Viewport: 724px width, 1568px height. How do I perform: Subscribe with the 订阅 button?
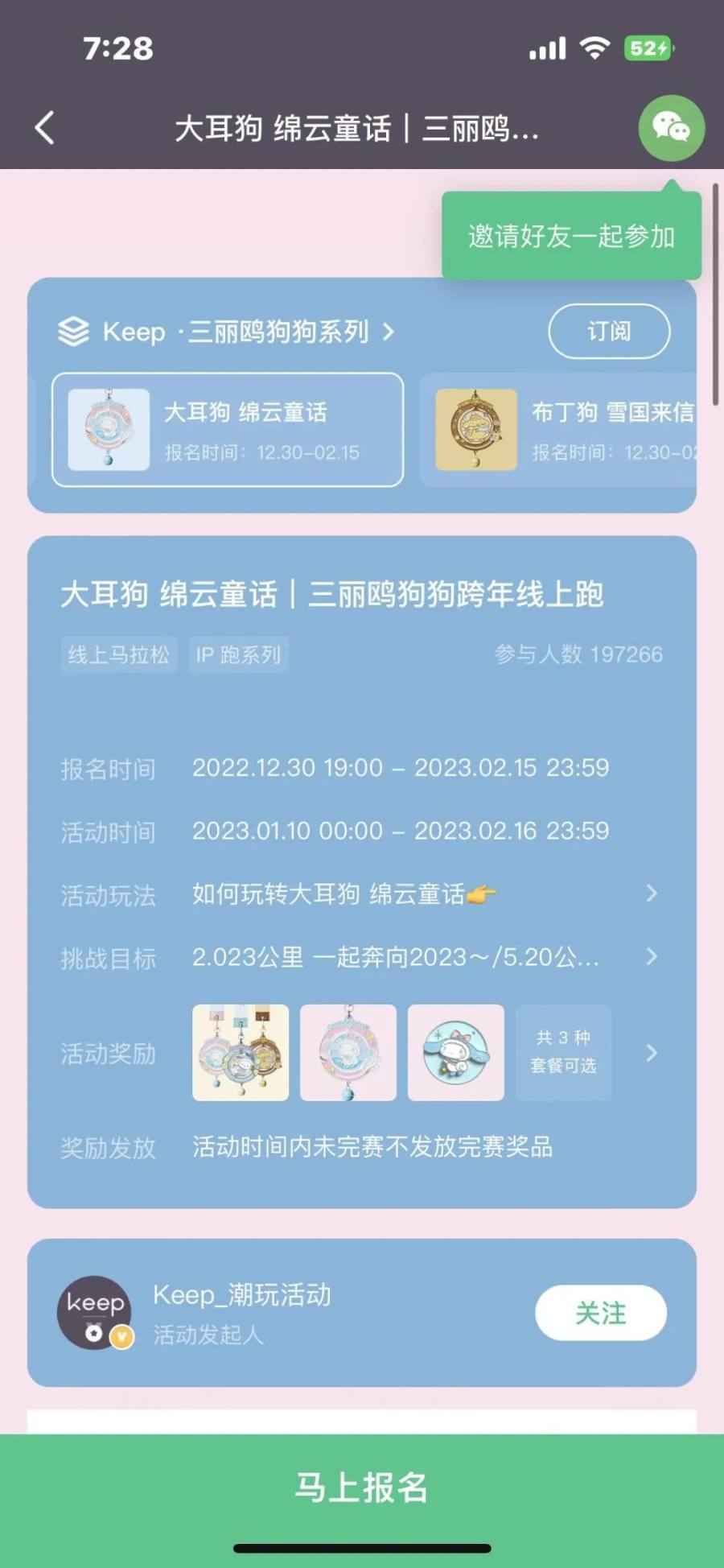[609, 331]
